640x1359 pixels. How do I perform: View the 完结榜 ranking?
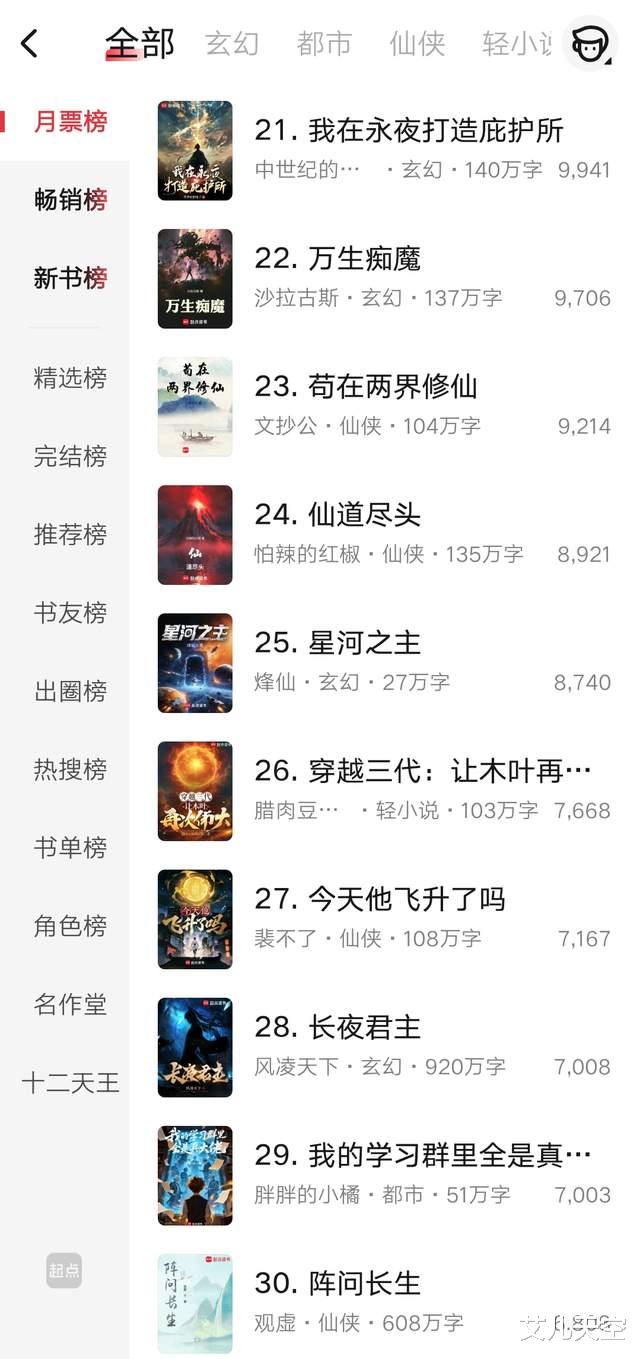click(70, 456)
